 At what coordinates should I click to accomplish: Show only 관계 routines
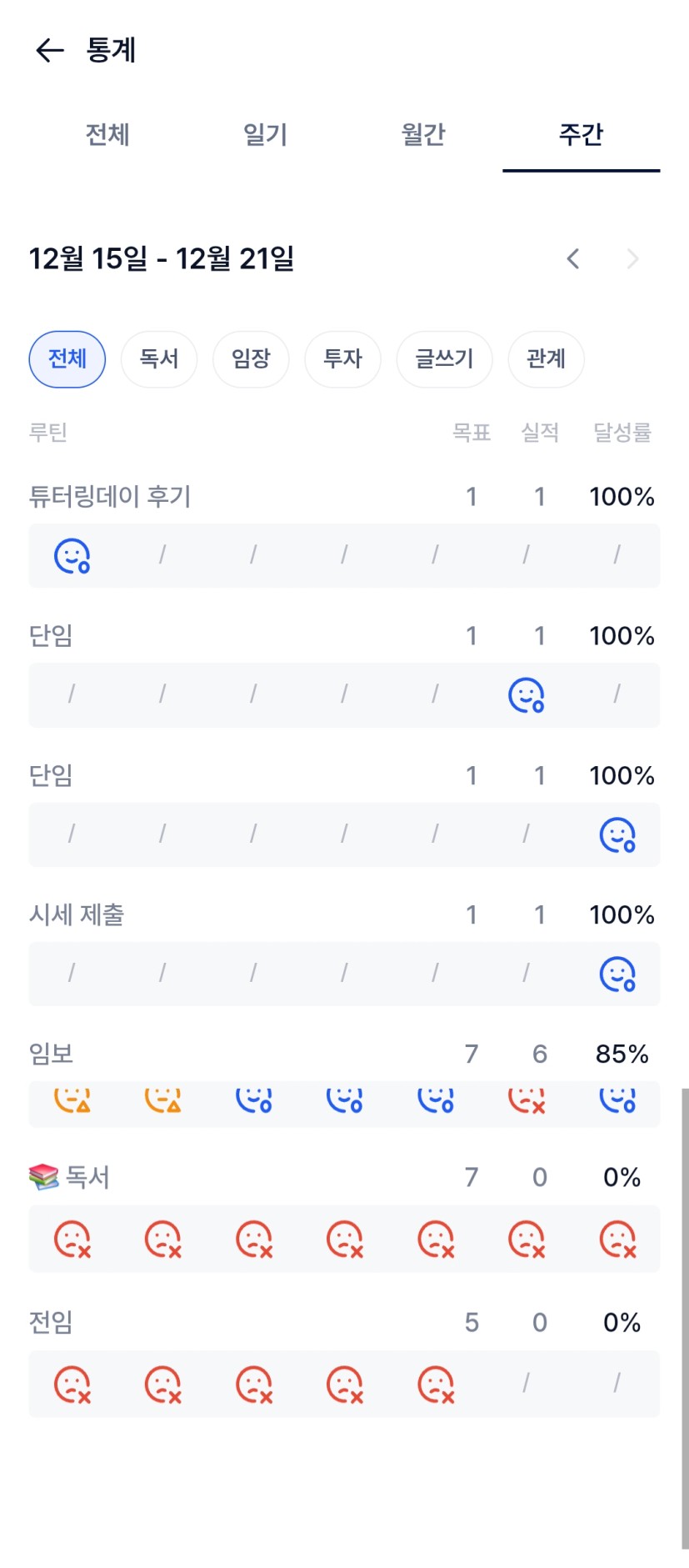click(546, 359)
